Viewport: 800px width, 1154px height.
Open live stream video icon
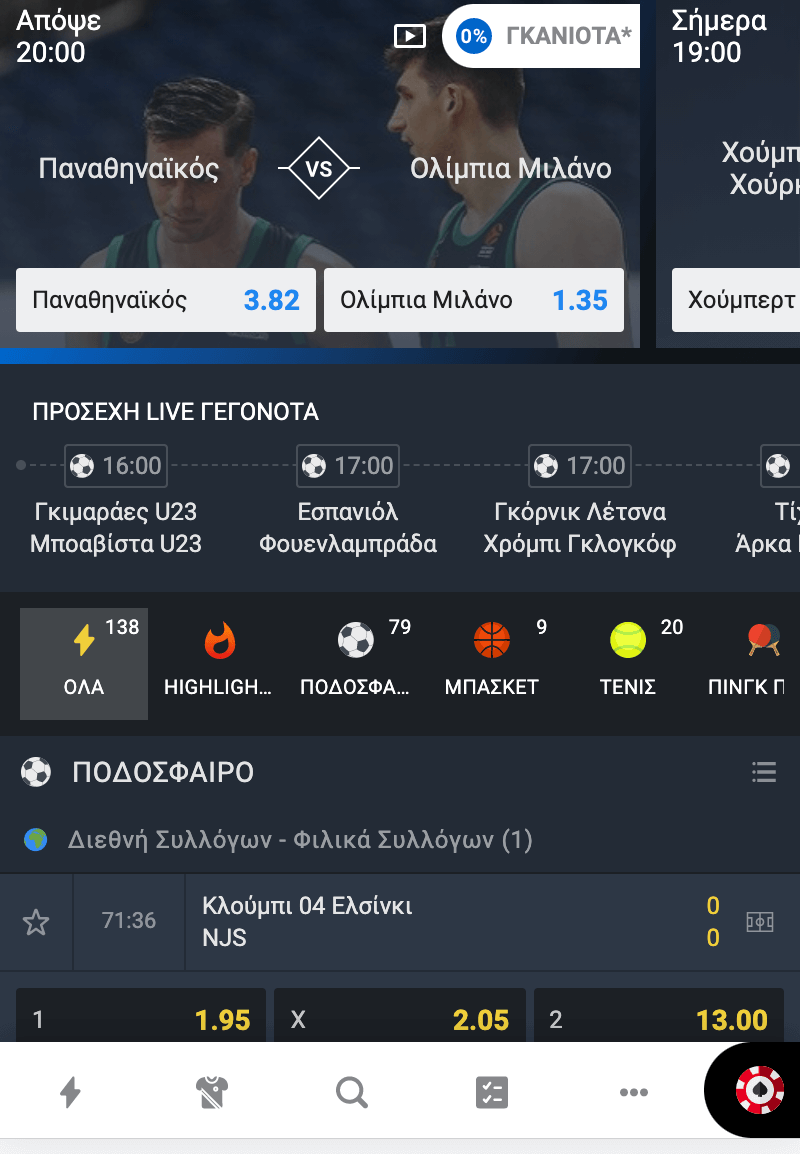click(x=410, y=37)
